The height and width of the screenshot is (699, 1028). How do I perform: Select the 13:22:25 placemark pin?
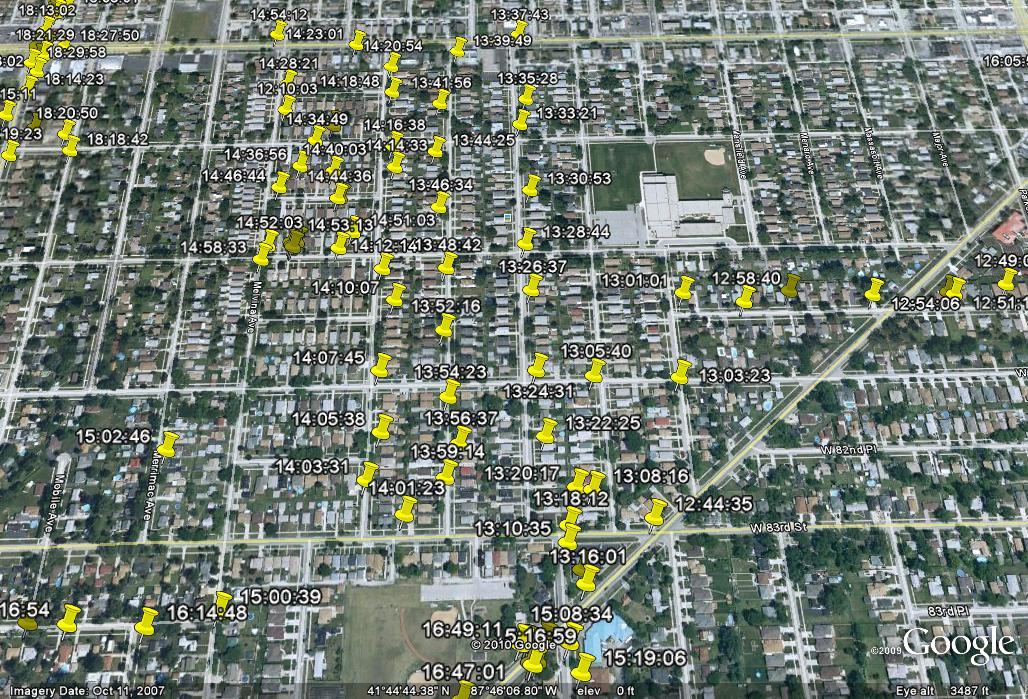click(547, 429)
